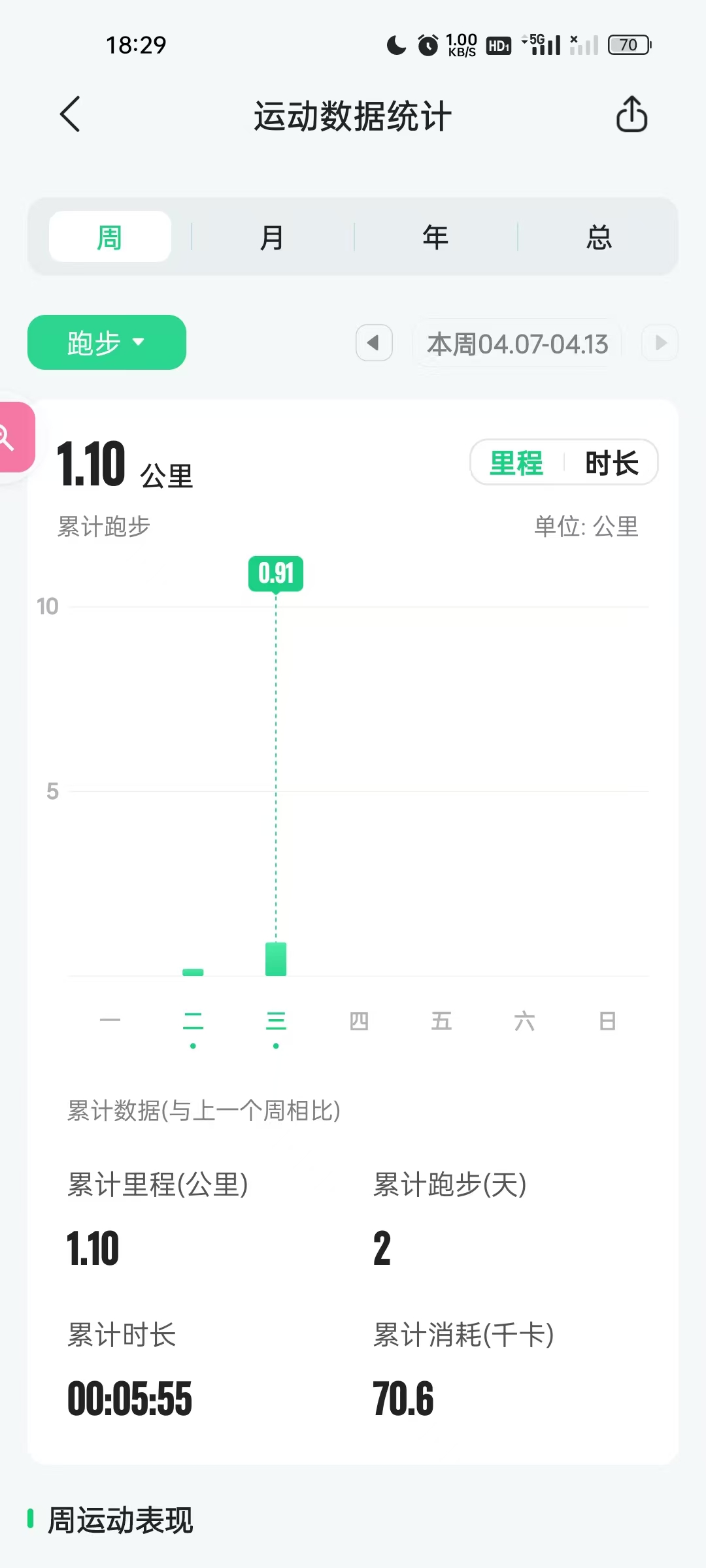The height and width of the screenshot is (1568, 706).
Task: Select the 二 bar in the chart
Action: click(193, 972)
